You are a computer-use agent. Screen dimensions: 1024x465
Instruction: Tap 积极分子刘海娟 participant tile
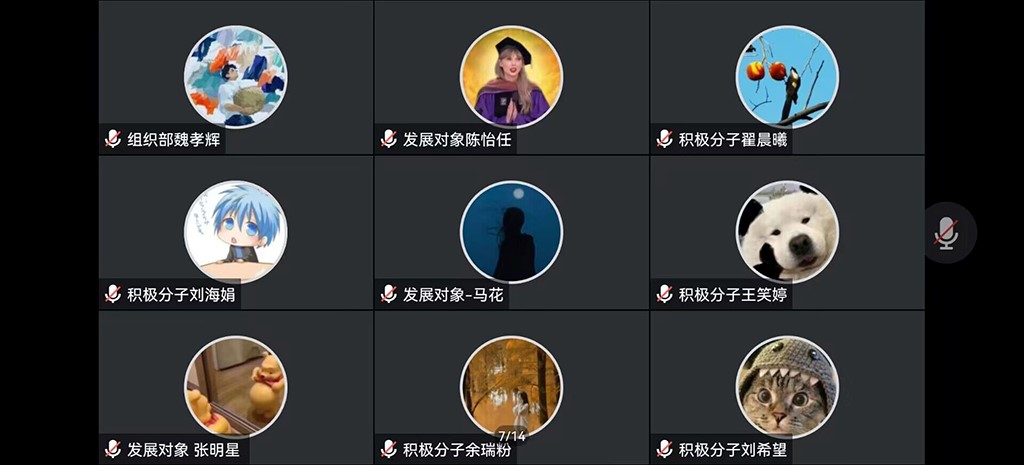click(236, 232)
